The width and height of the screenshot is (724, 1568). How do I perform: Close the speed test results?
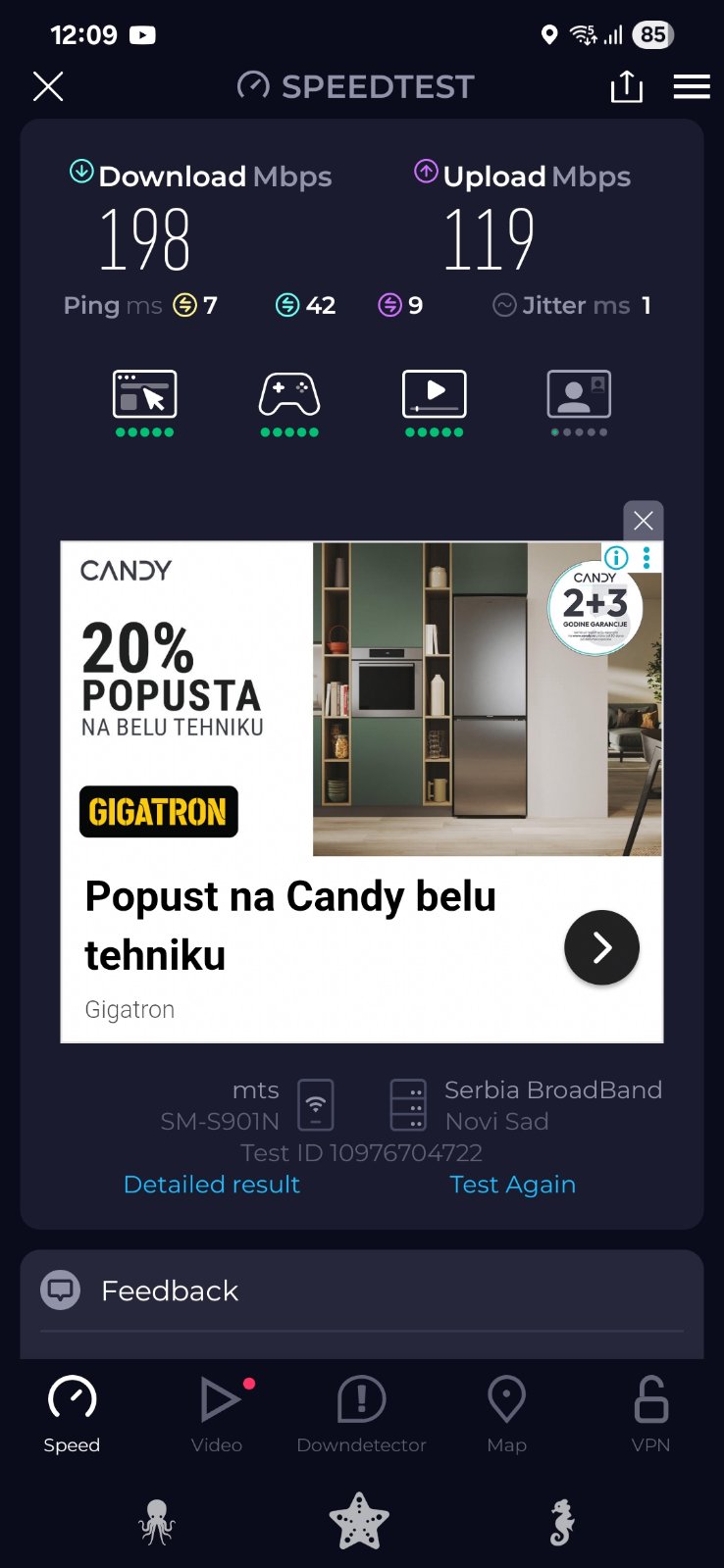point(48,87)
